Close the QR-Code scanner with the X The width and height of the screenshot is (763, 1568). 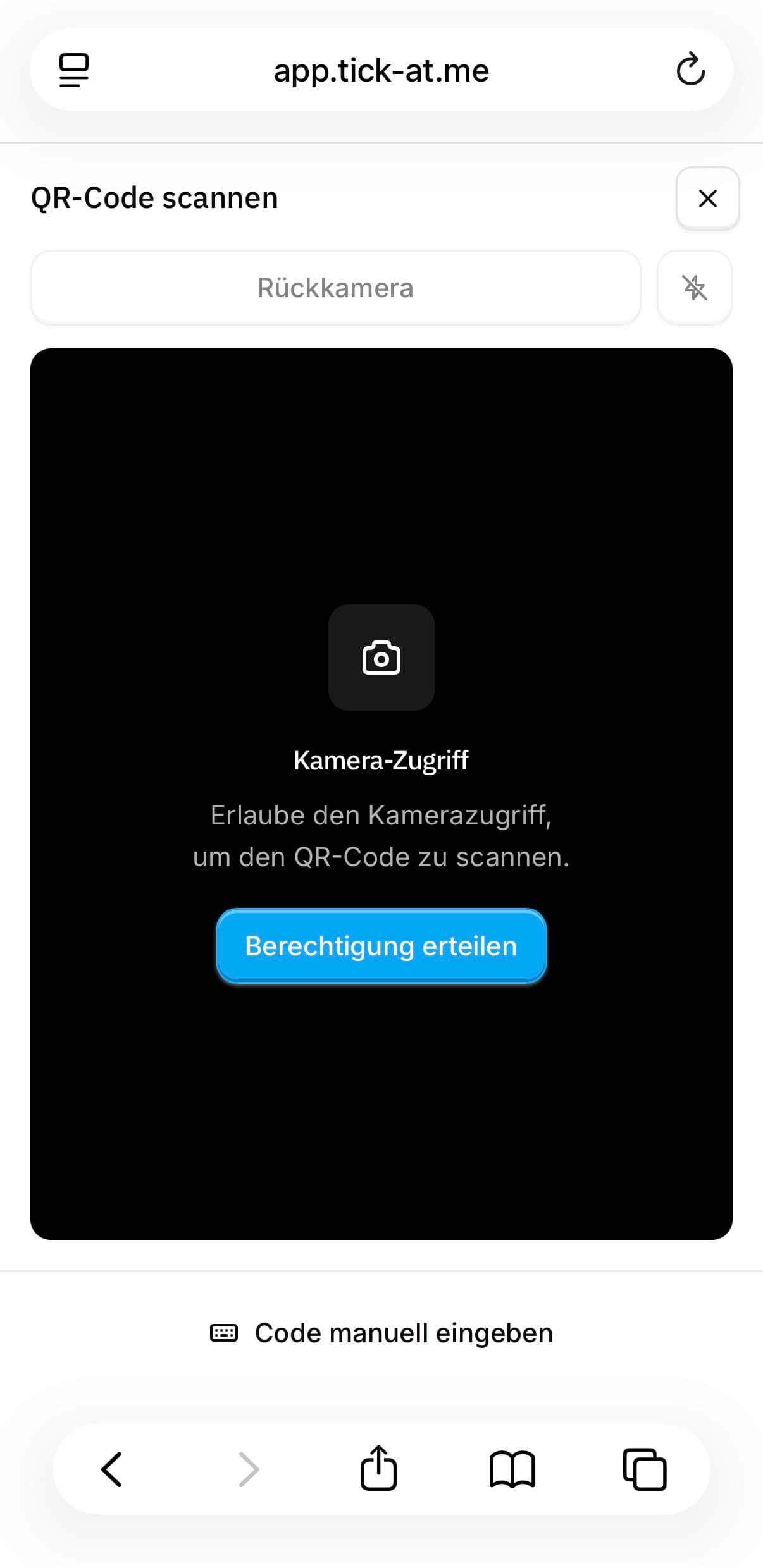707,199
